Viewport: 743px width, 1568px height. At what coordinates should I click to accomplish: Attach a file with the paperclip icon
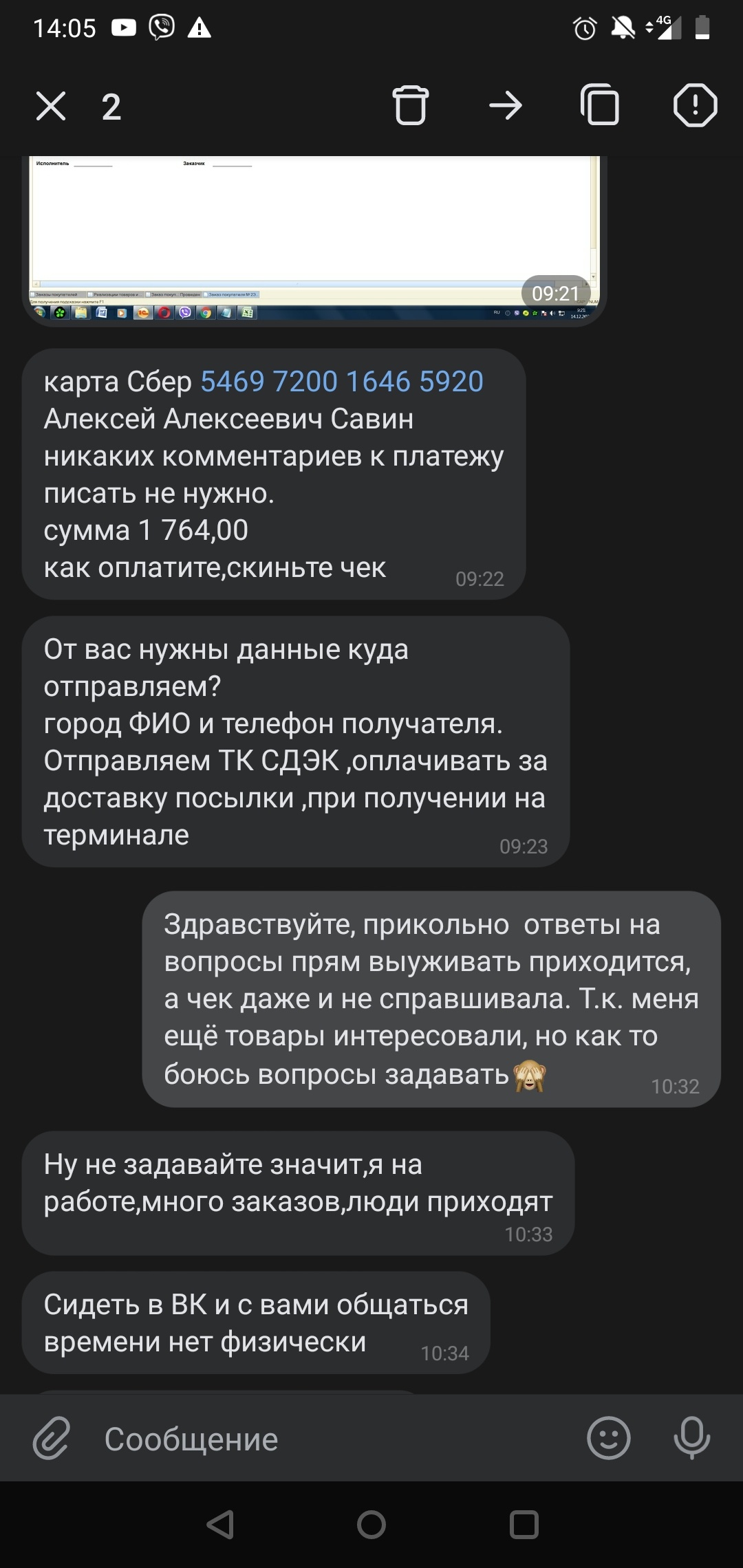click(x=52, y=1439)
